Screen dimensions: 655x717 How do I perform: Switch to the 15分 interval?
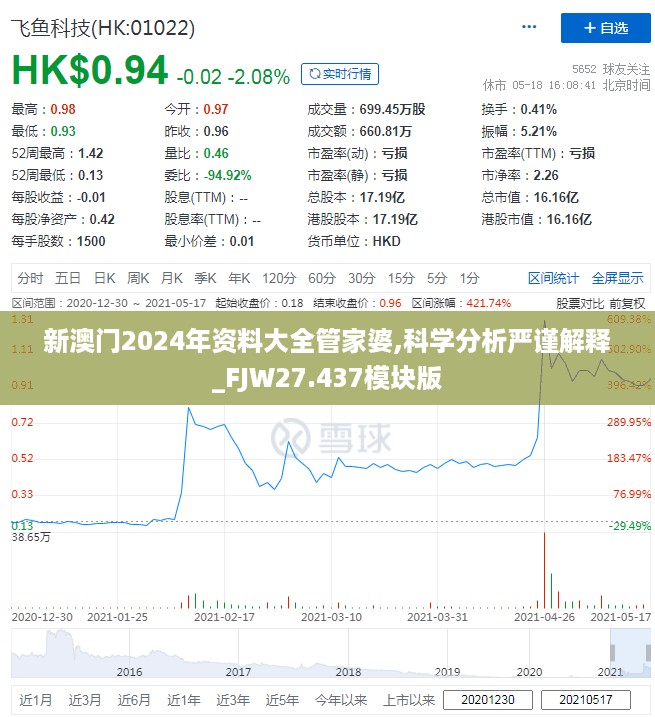point(401,278)
